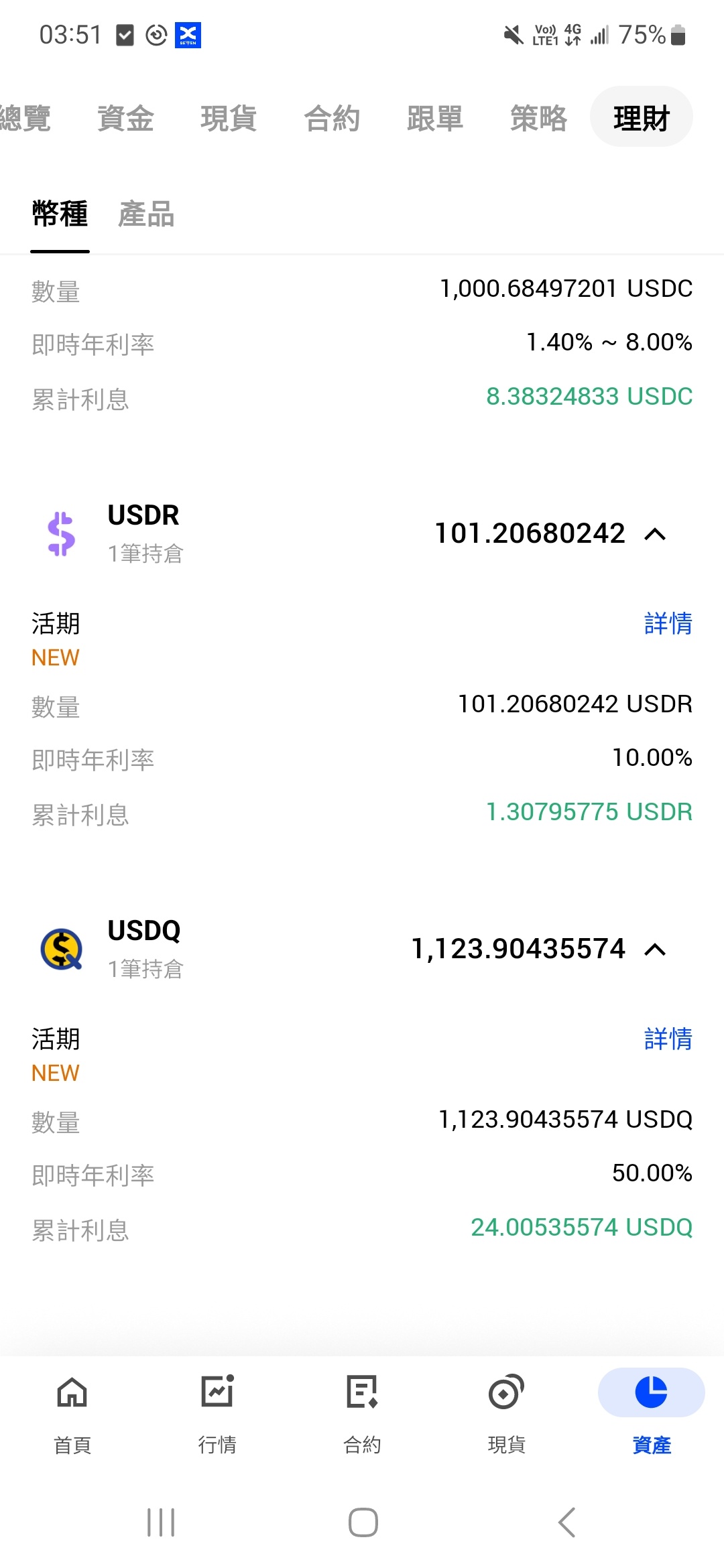Image resolution: width=724 pixels, height=1568 pixels.
Task: Open the recent apps view
Action: pyautogui.click(x=161, y=1522)
